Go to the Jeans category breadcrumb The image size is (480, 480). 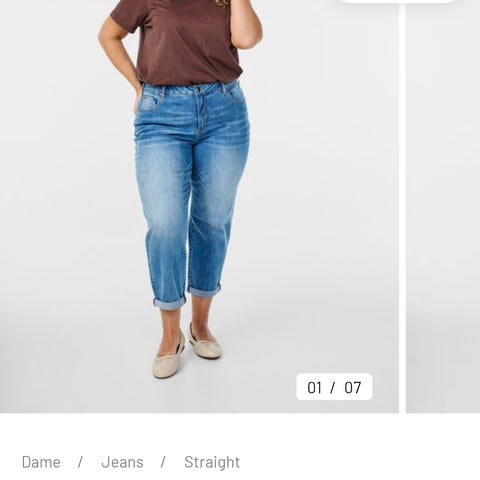[x=122, y=462]
